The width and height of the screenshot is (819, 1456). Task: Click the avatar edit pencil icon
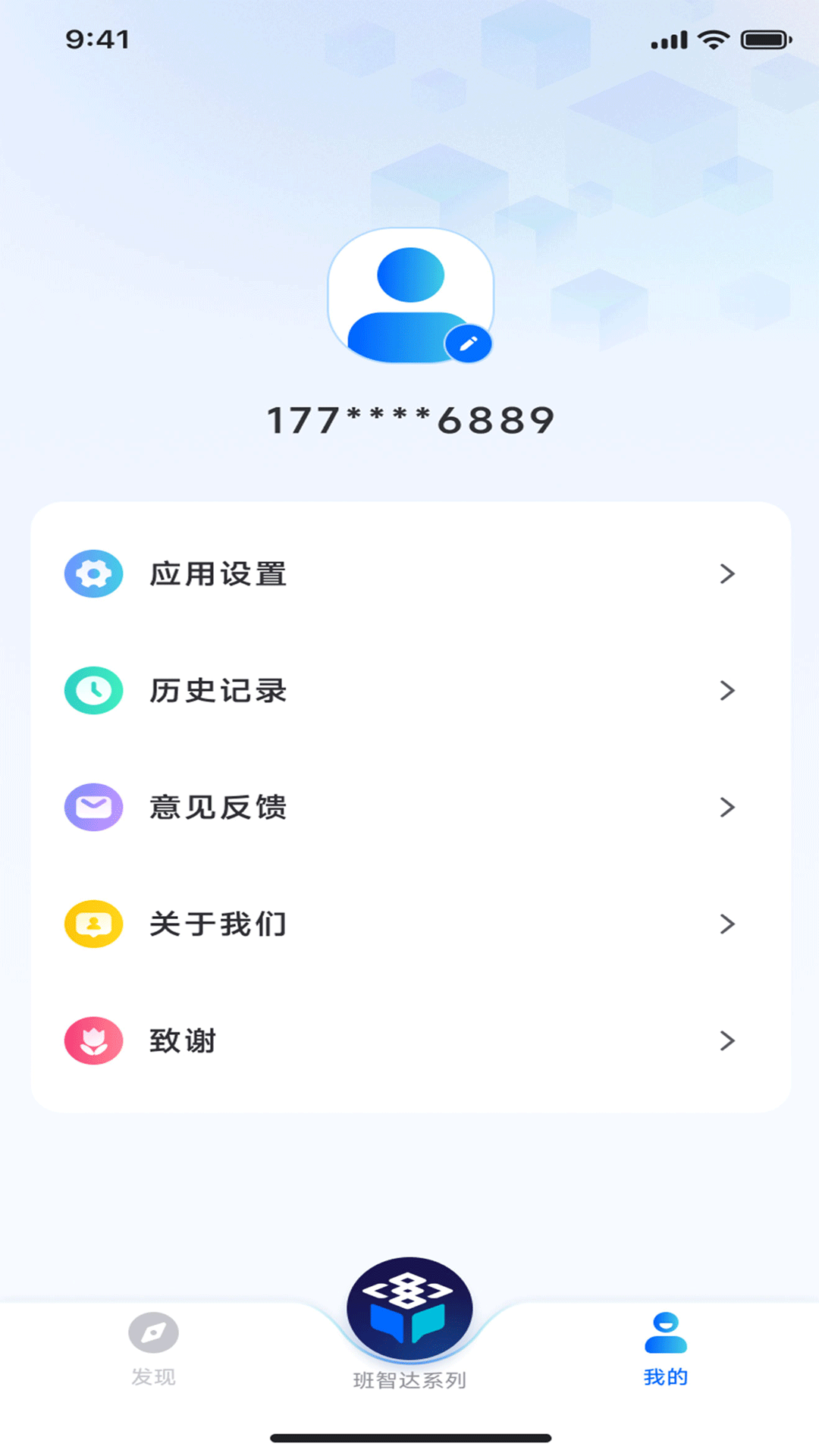click(469, 343)
